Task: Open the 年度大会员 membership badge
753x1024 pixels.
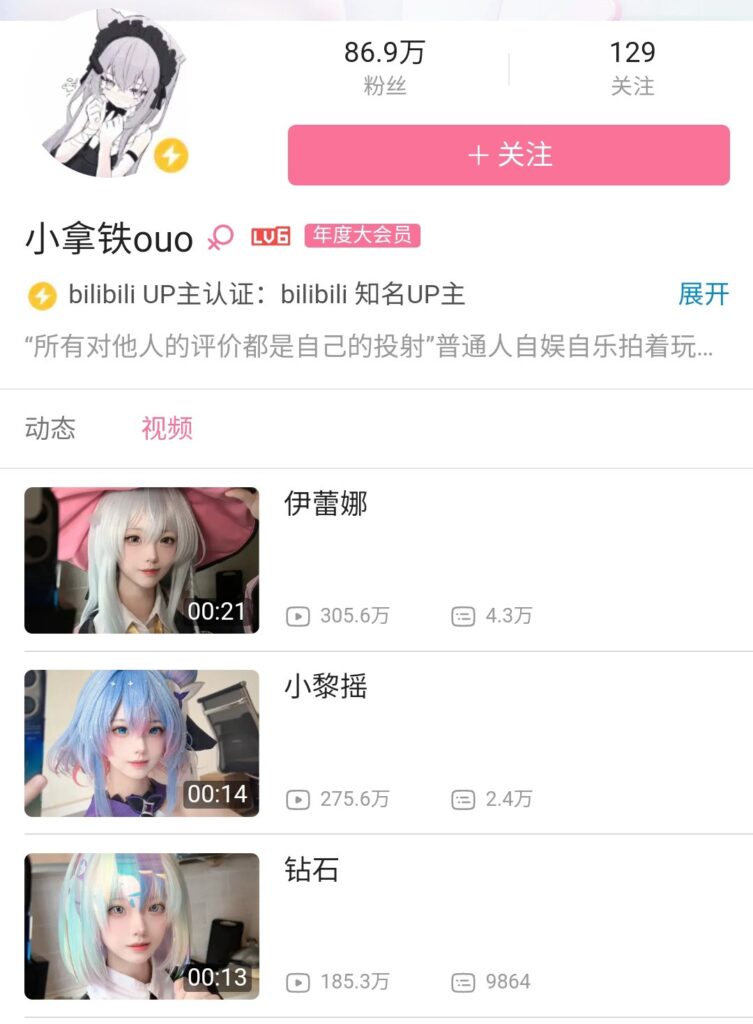Action: 362,236
